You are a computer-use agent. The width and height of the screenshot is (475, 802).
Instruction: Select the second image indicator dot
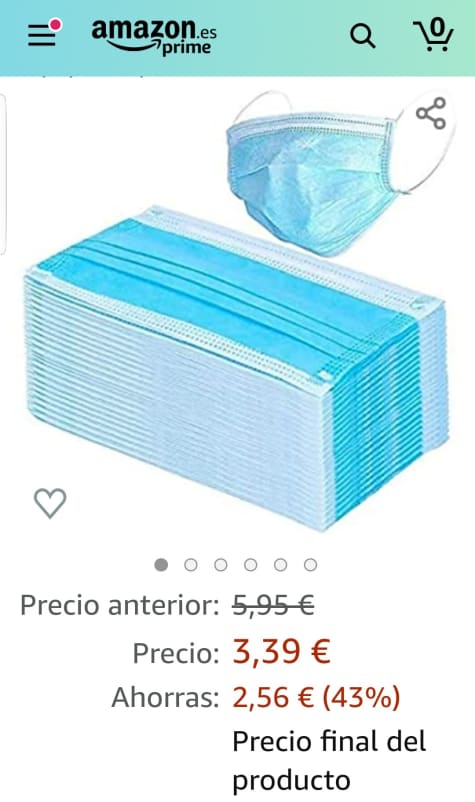coord(191,565)
